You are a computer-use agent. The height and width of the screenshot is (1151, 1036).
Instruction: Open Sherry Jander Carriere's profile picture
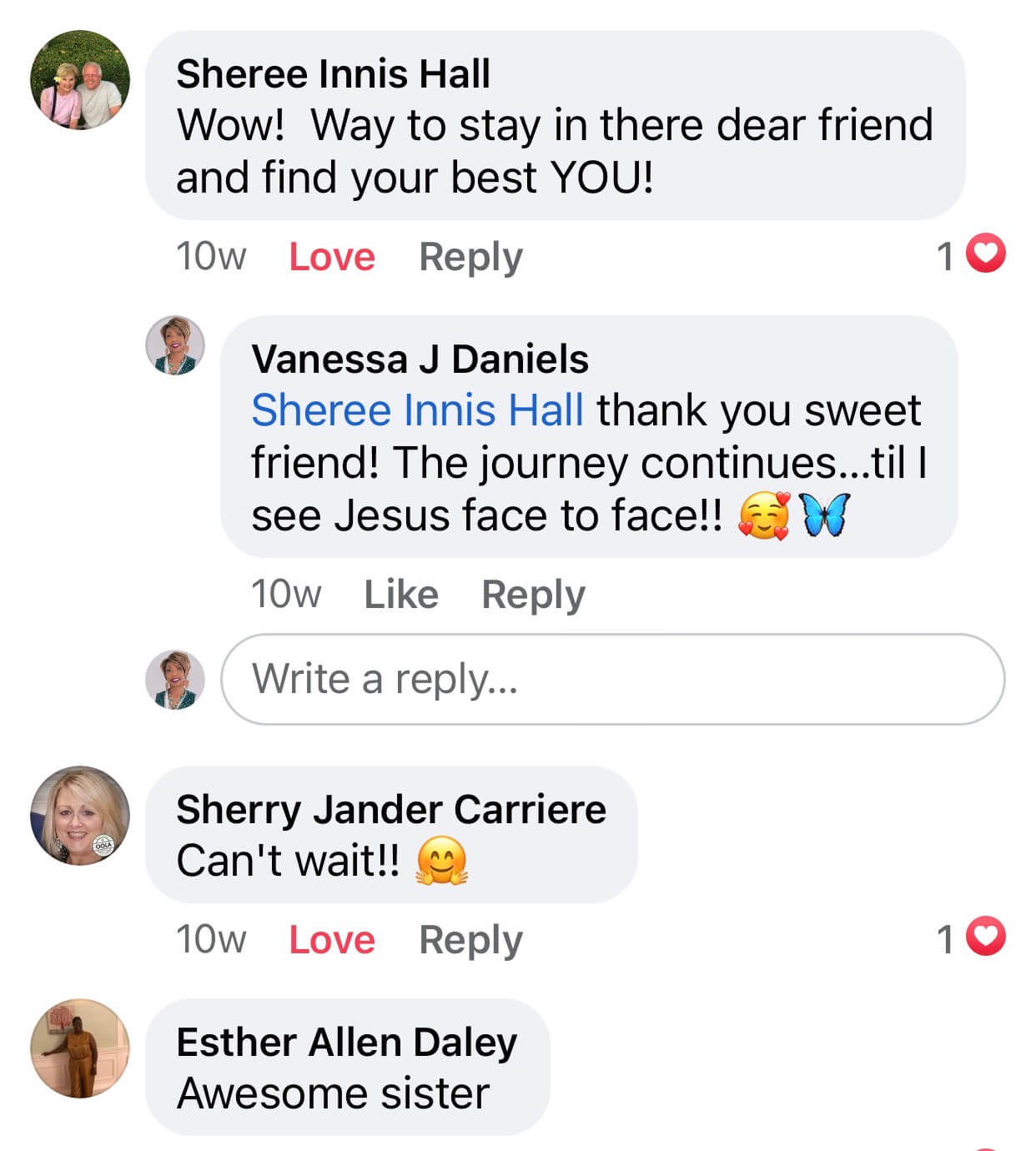click(80, 816)
